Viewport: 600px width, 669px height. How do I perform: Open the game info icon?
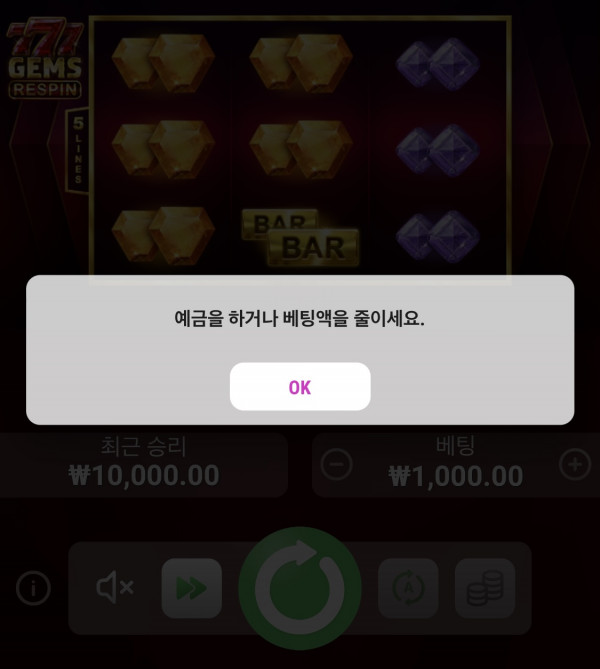pyautogui.click(x=34, y=589)
